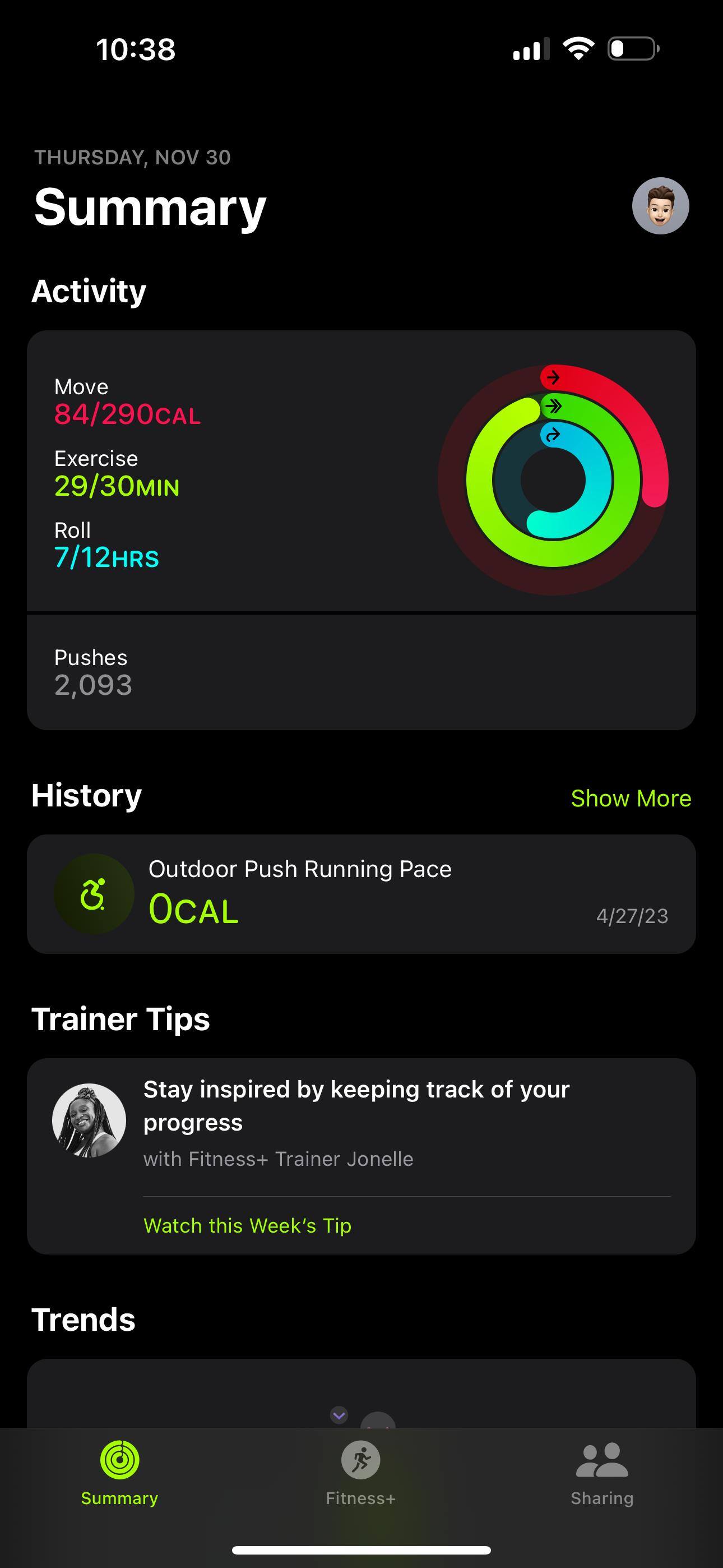Image resolution: width=723 pixels, height=1568 pixels.
Task: Select the Summary tab
Action: coord(120,1472)
